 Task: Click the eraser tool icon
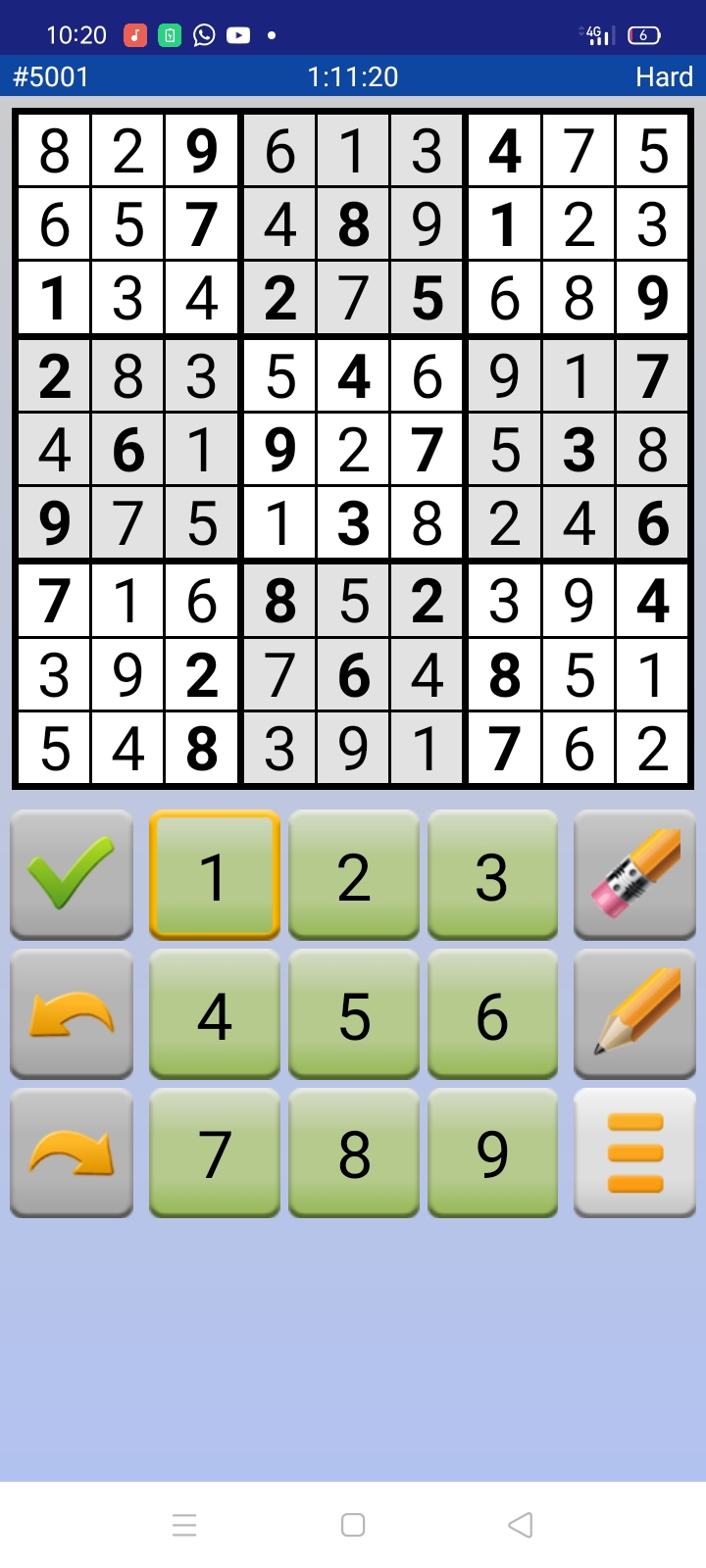coord(634,874)
